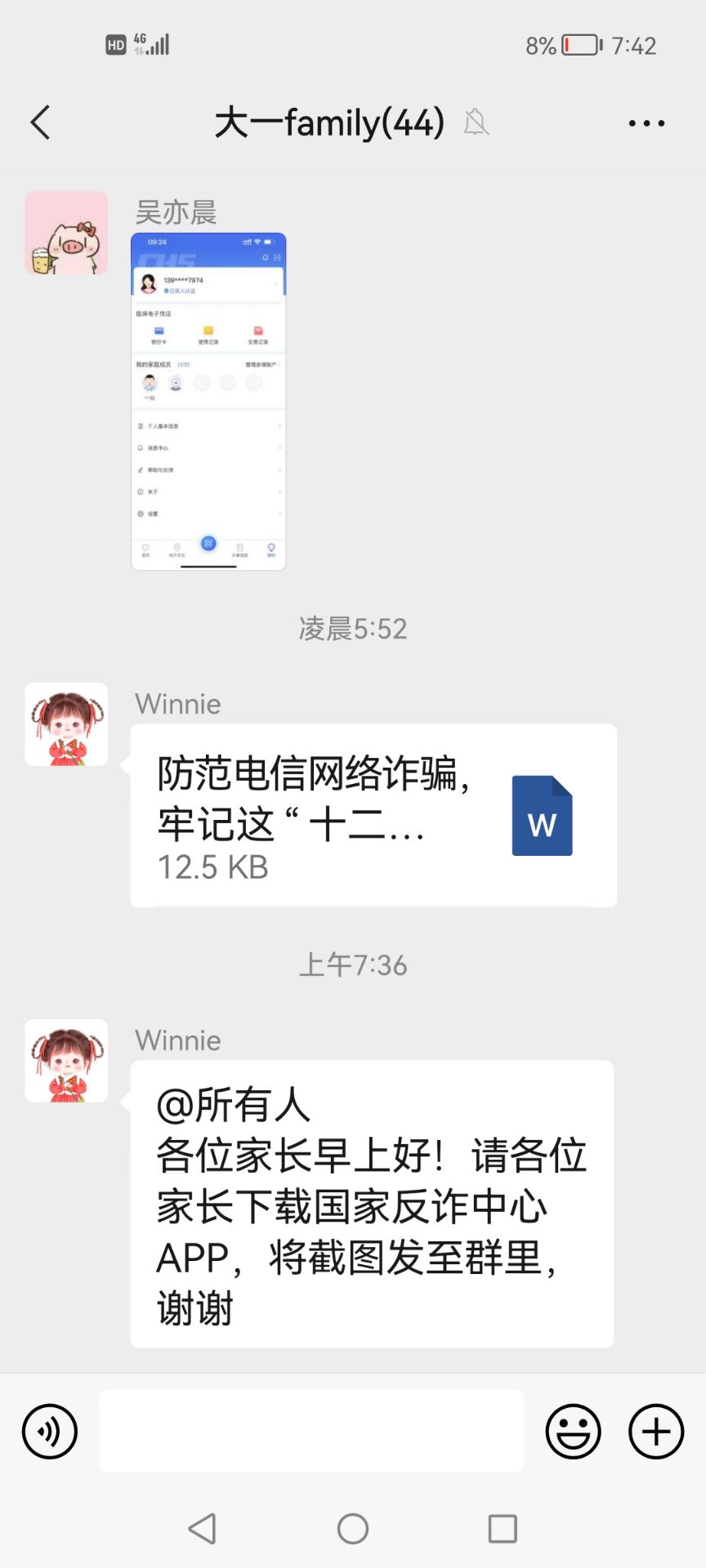Image resolution: width=706 pixels, height=1568 pixels.
Task: Open the 防范电信网络诈骗 Word document
Action: tap(373, 815)
